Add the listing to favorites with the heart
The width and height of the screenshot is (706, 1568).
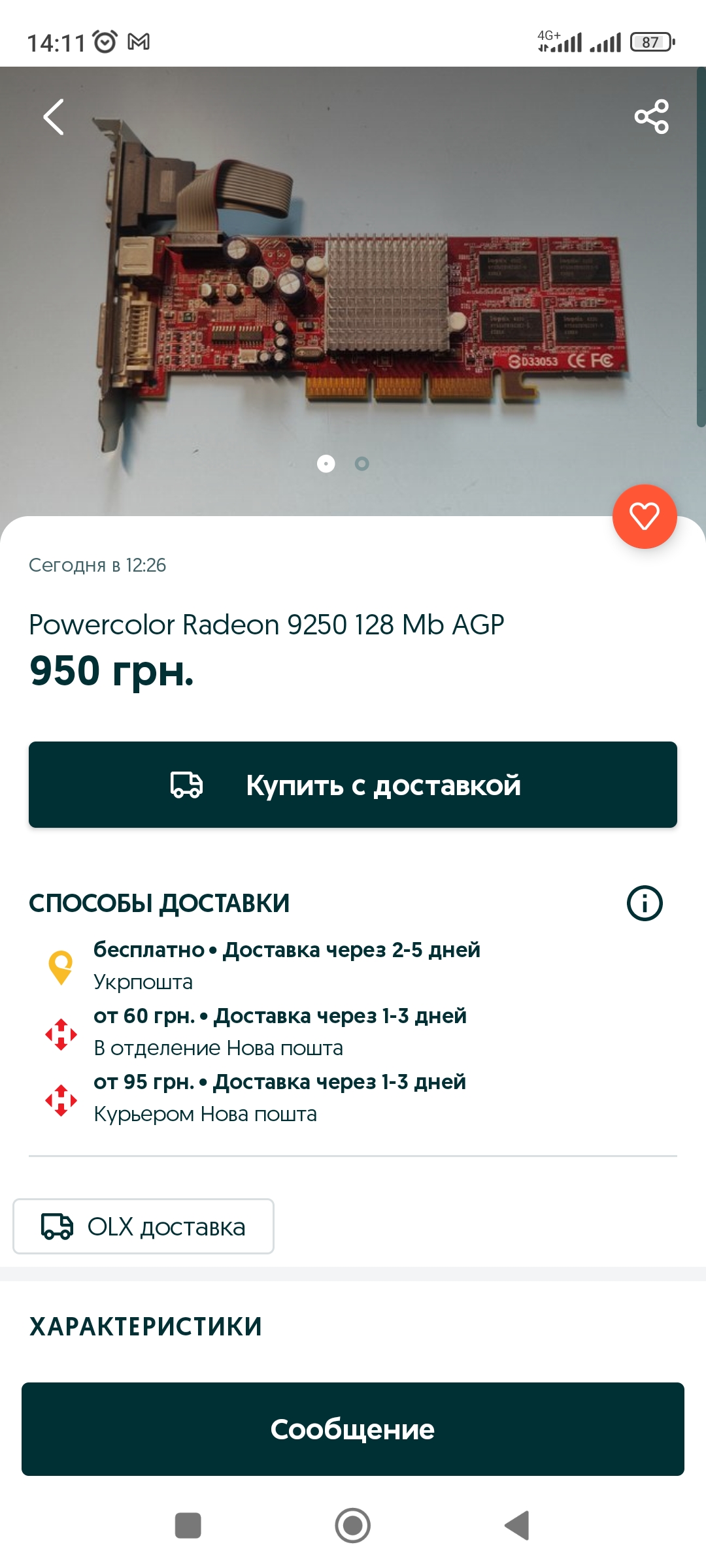tap(644, 516)
